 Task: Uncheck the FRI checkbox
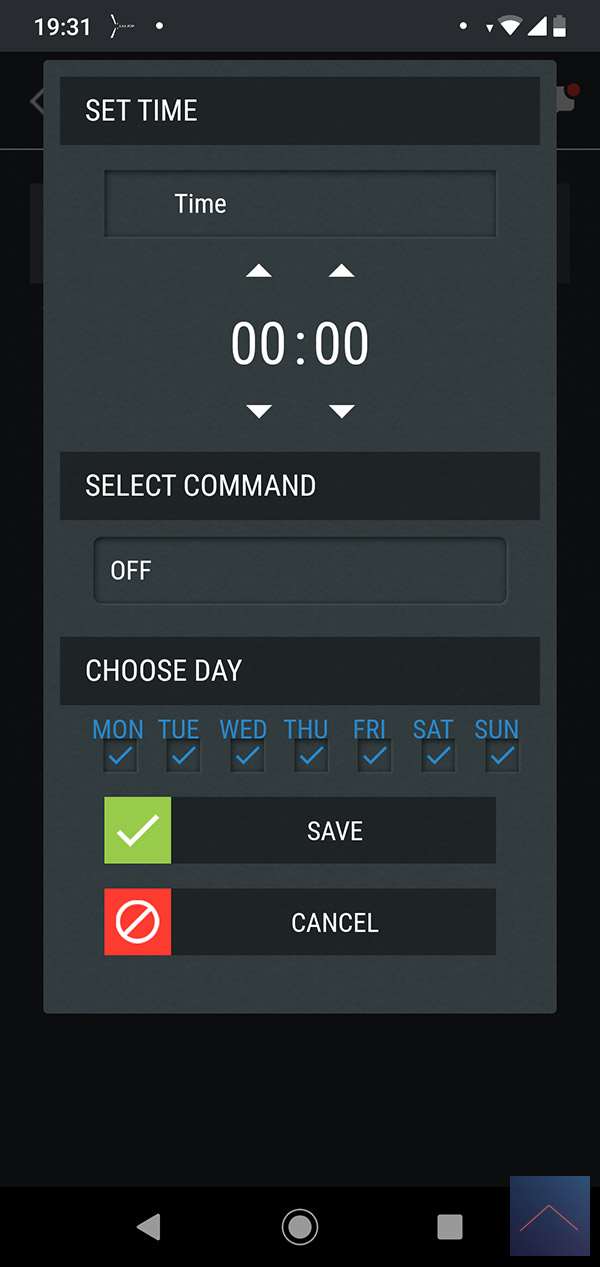point(374,757)
